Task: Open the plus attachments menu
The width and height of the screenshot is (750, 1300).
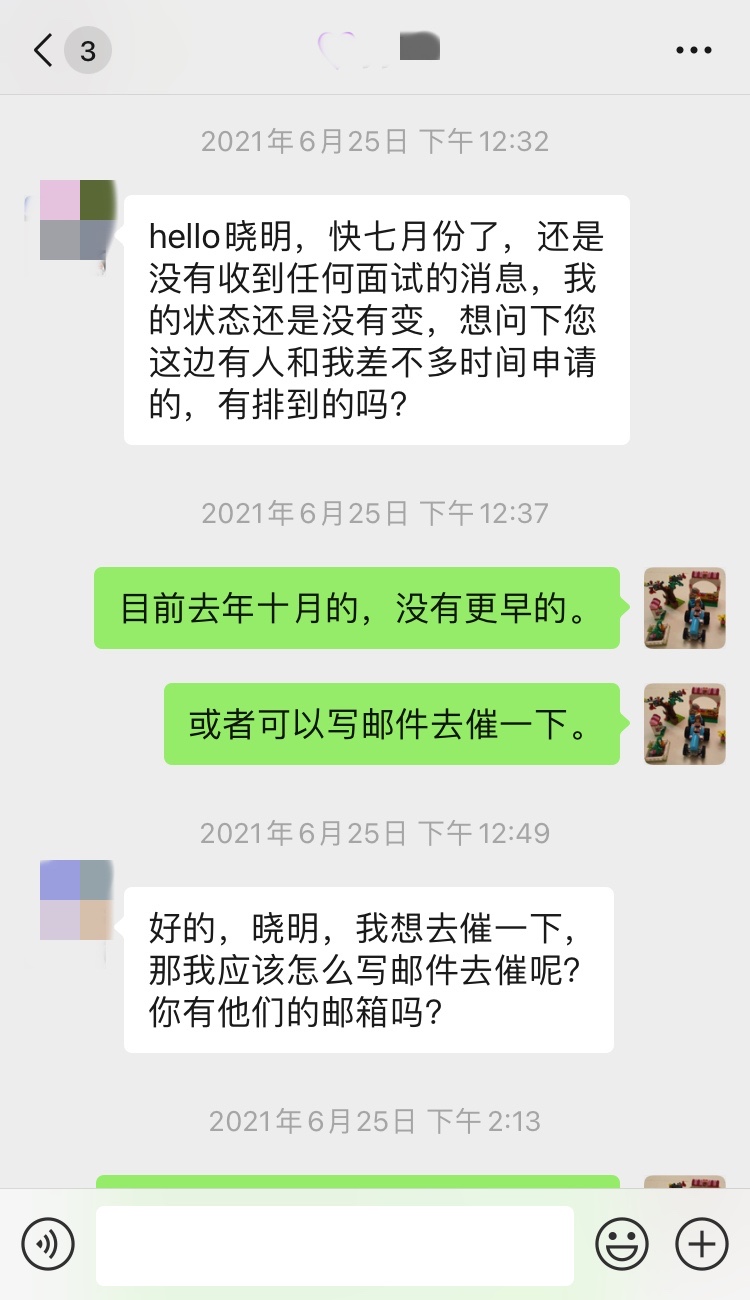Action: coord(702,1244)
